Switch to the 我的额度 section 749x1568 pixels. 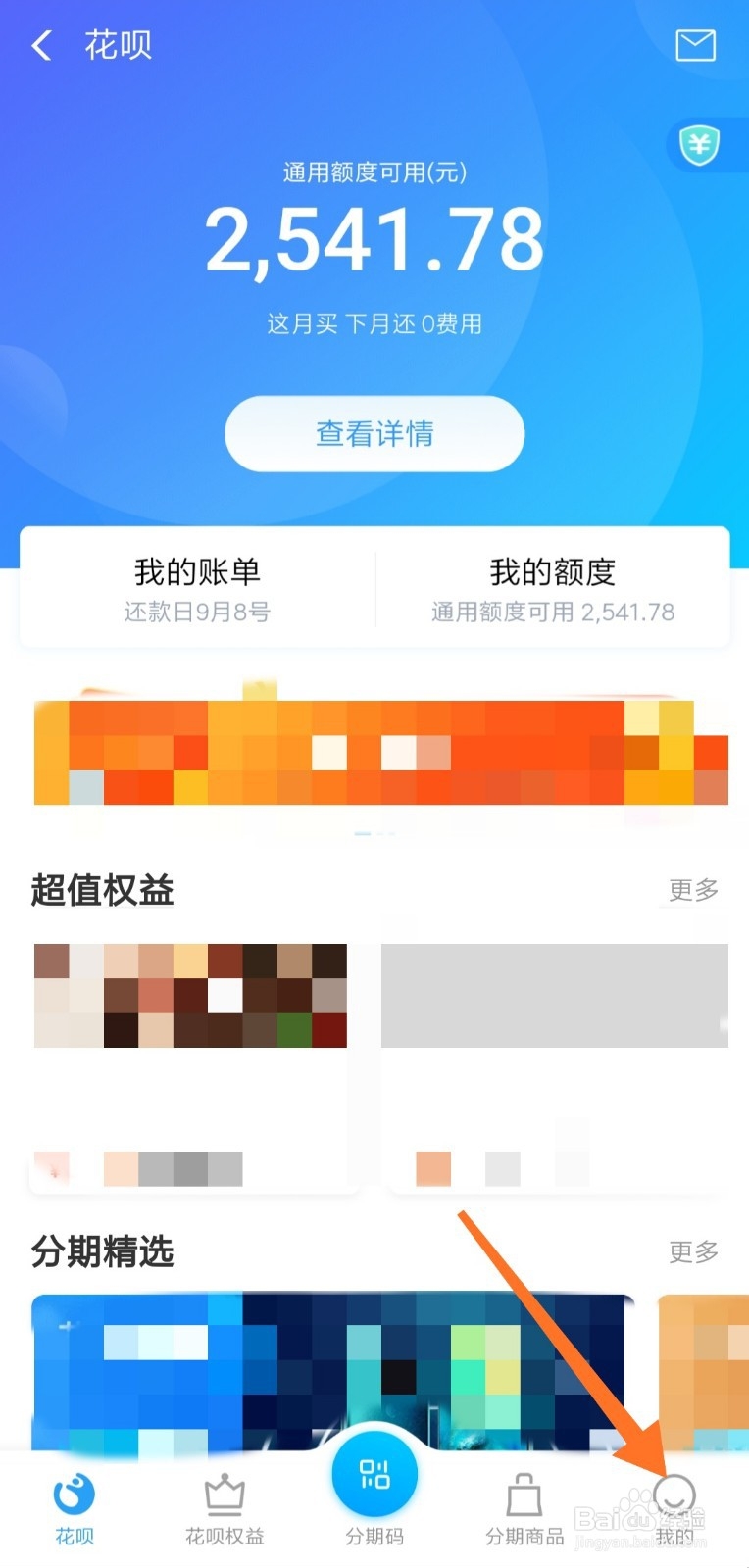tap(552, 586)
